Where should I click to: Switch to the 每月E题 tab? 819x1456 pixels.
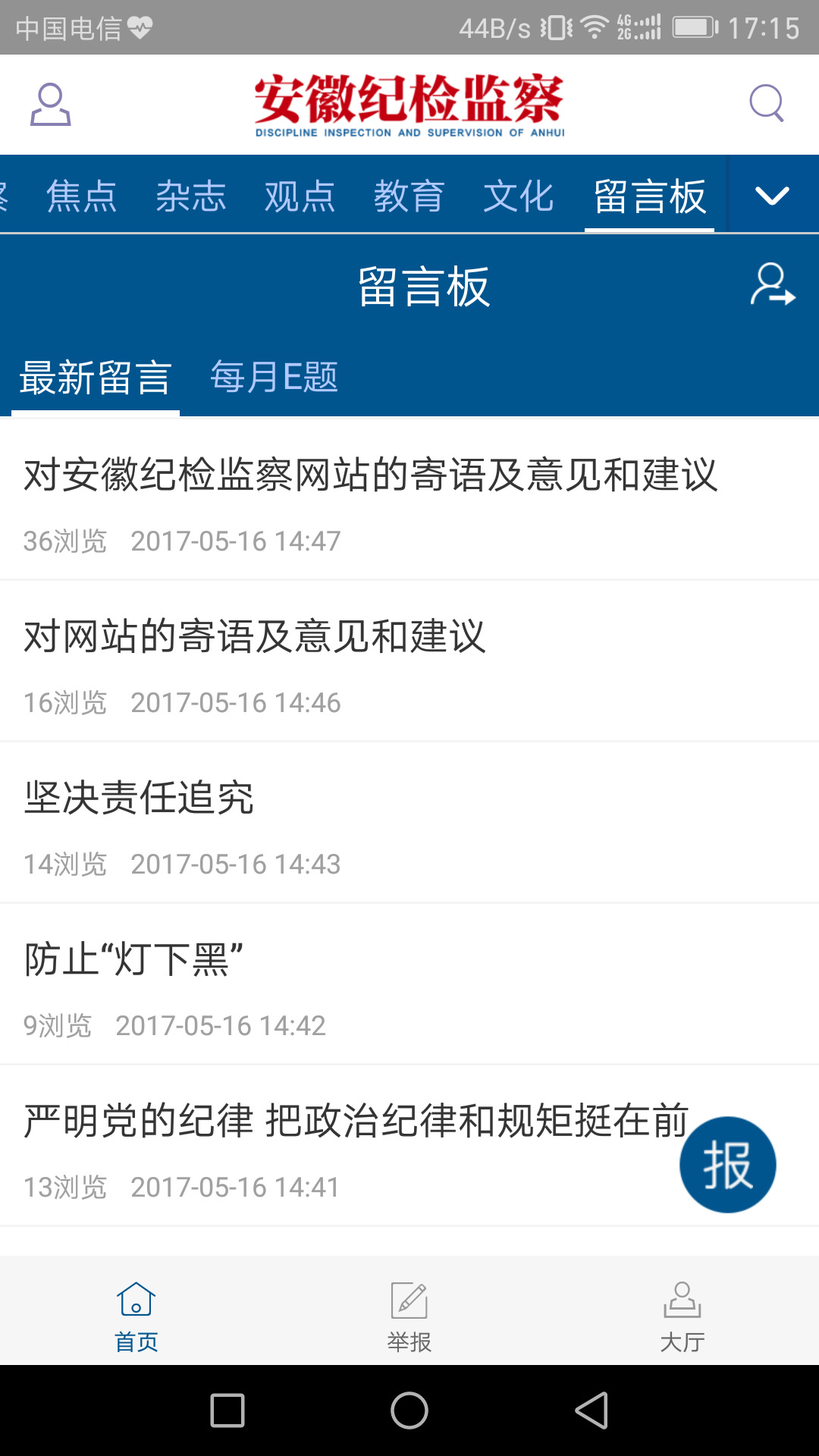(x=276, y=377)
